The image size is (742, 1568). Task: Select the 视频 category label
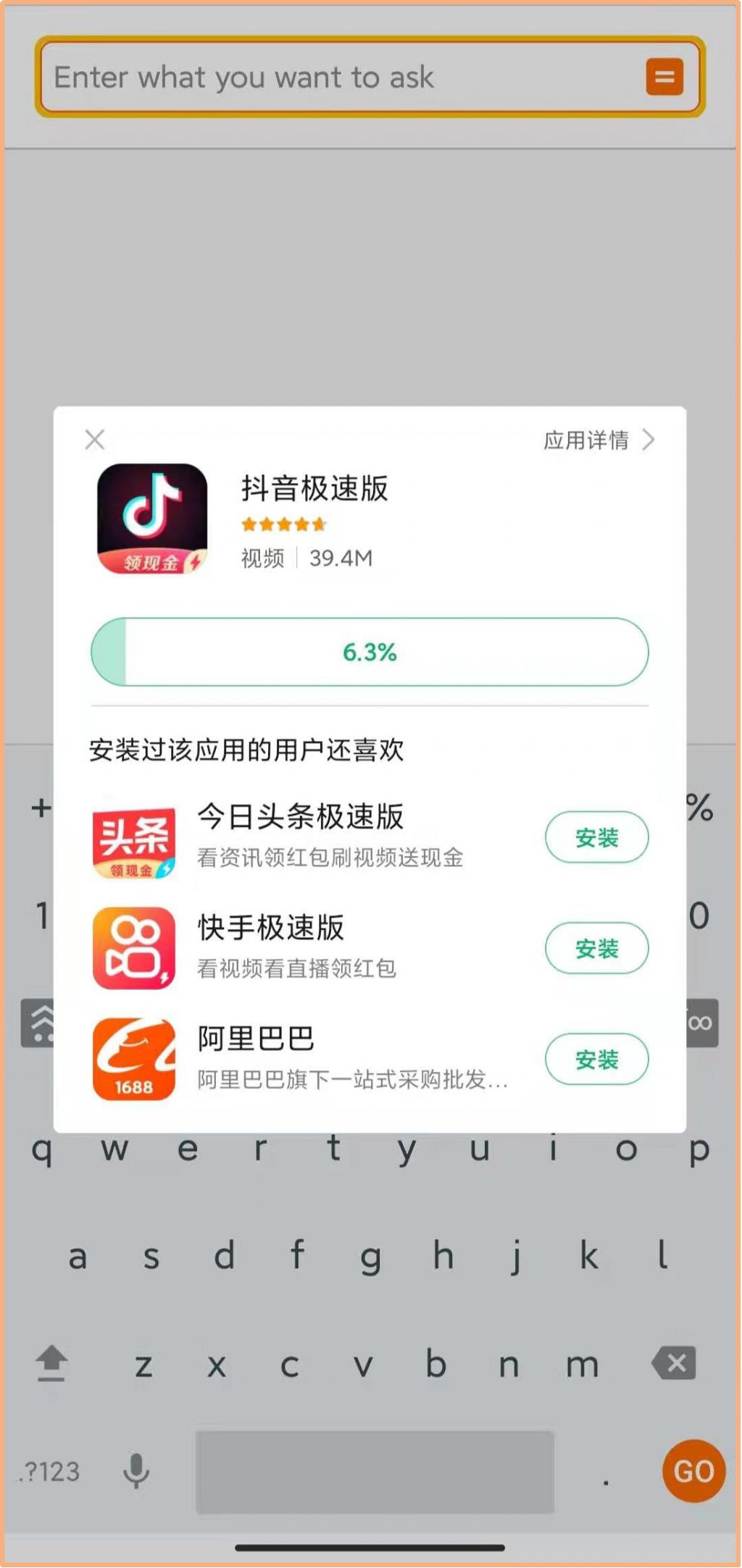click(x=261, y=558)
